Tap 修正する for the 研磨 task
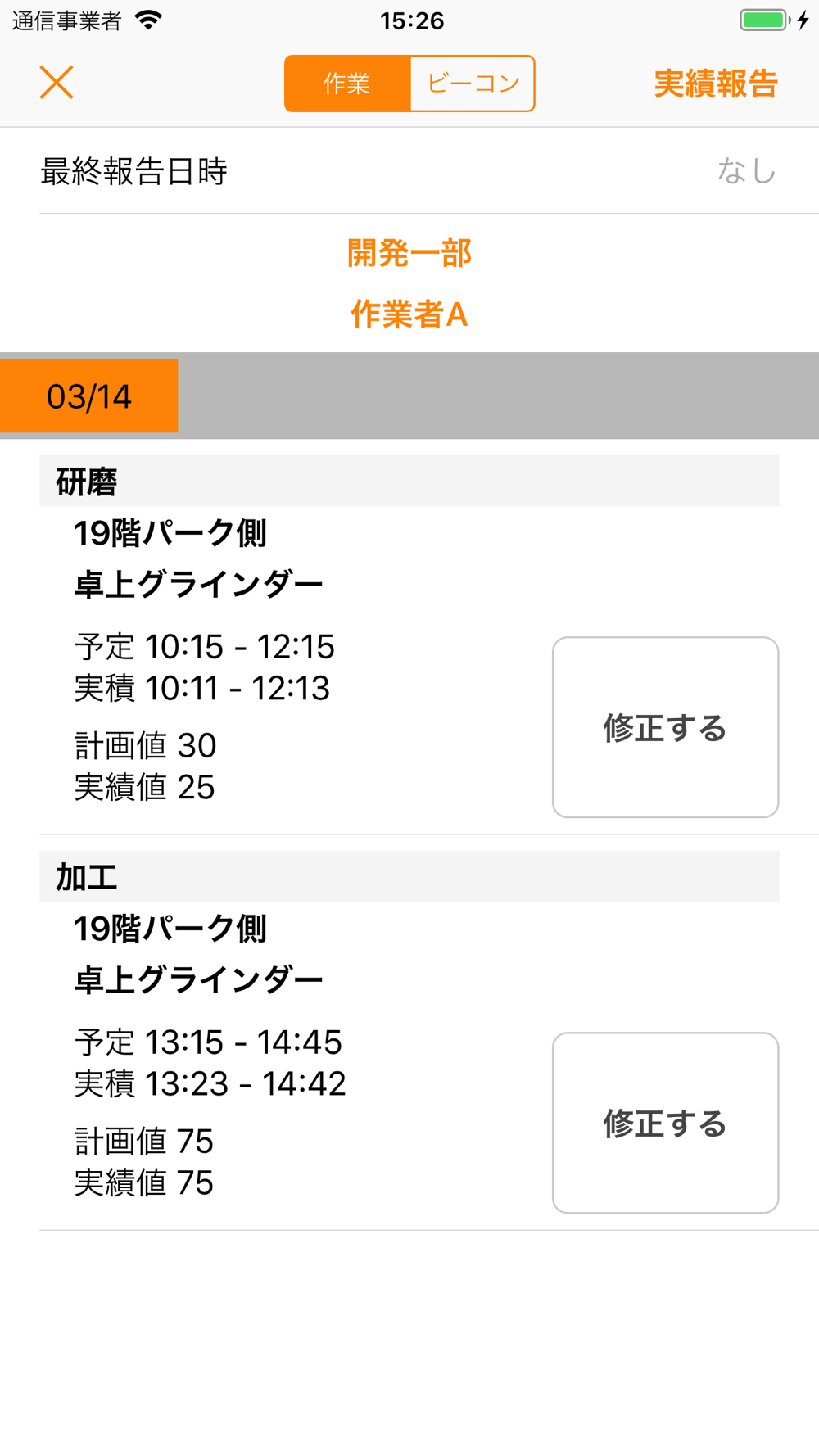Viewport: 819px width, 1456px height. click(665, 727)
